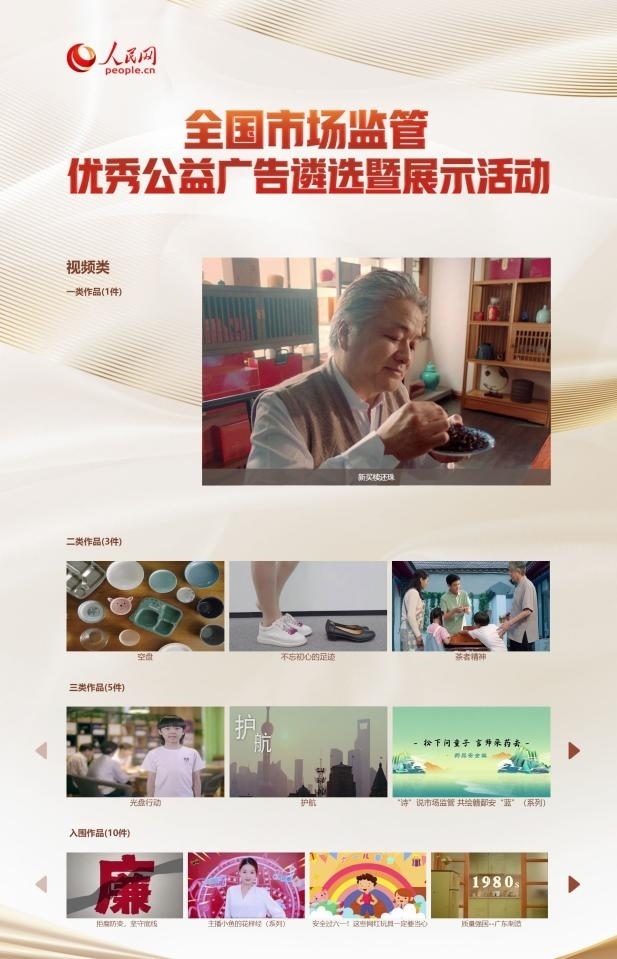Open the 护航 video
Viewport: 617px width, 959px height.
coord(308,752)
